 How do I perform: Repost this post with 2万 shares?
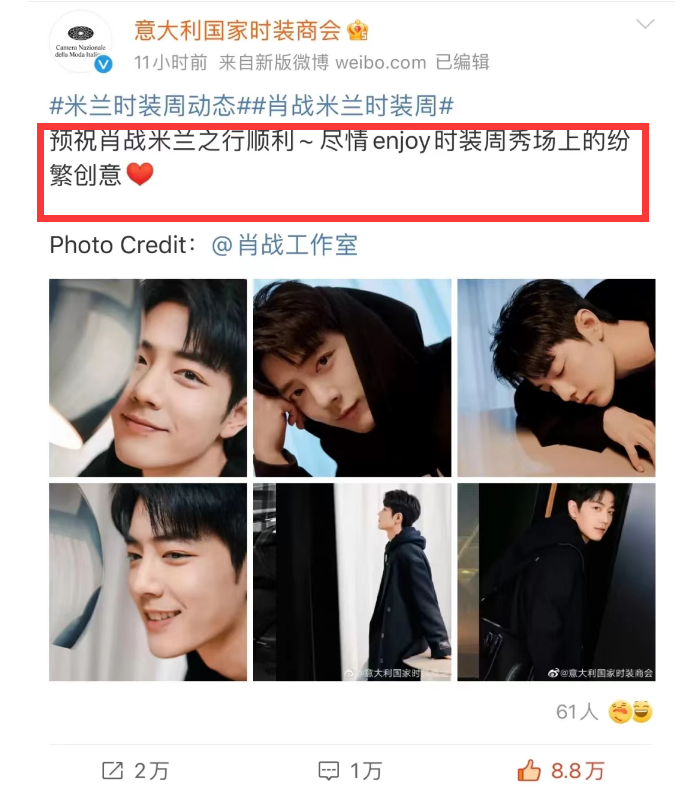tap(136, 770)
